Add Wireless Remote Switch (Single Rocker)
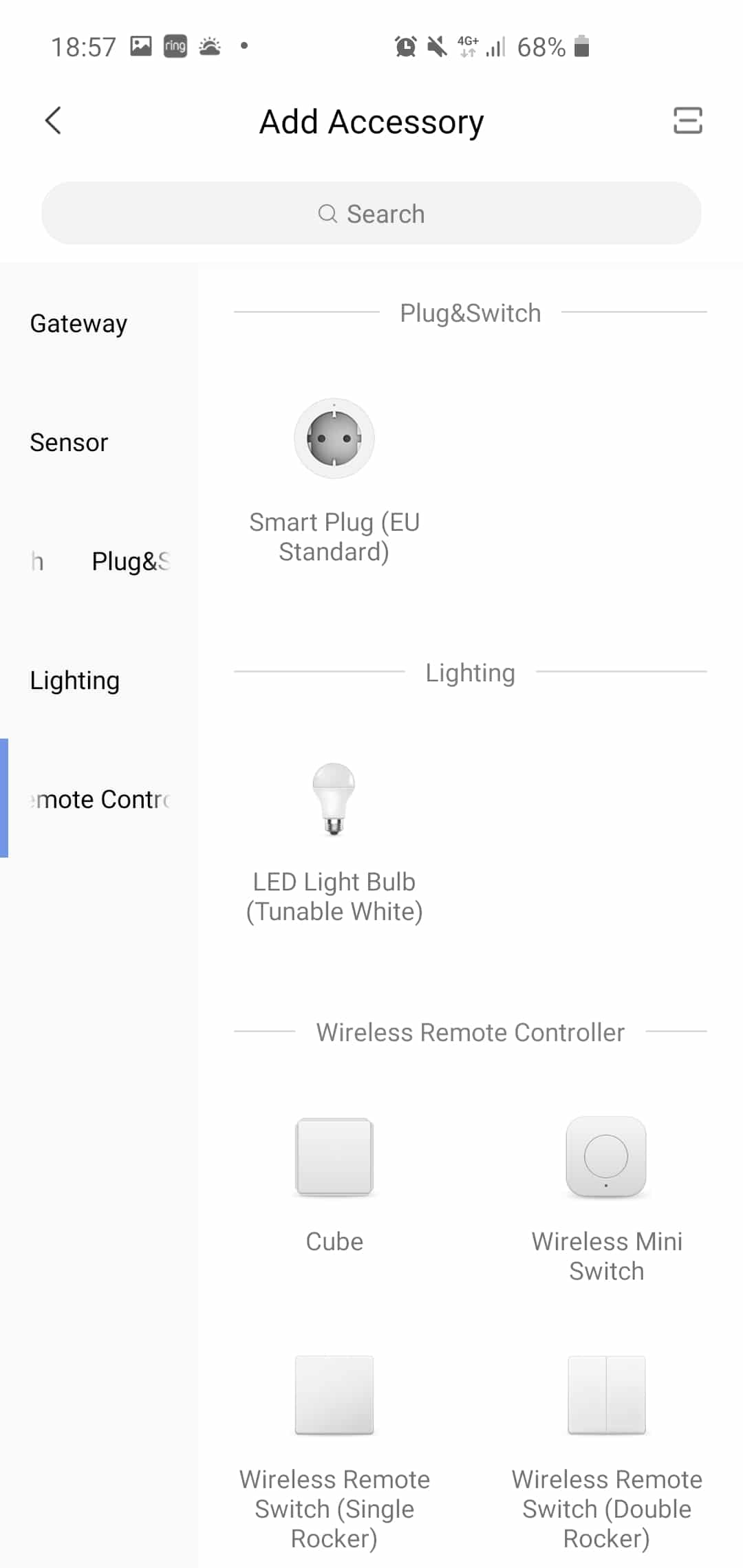 pos(334,1452)
